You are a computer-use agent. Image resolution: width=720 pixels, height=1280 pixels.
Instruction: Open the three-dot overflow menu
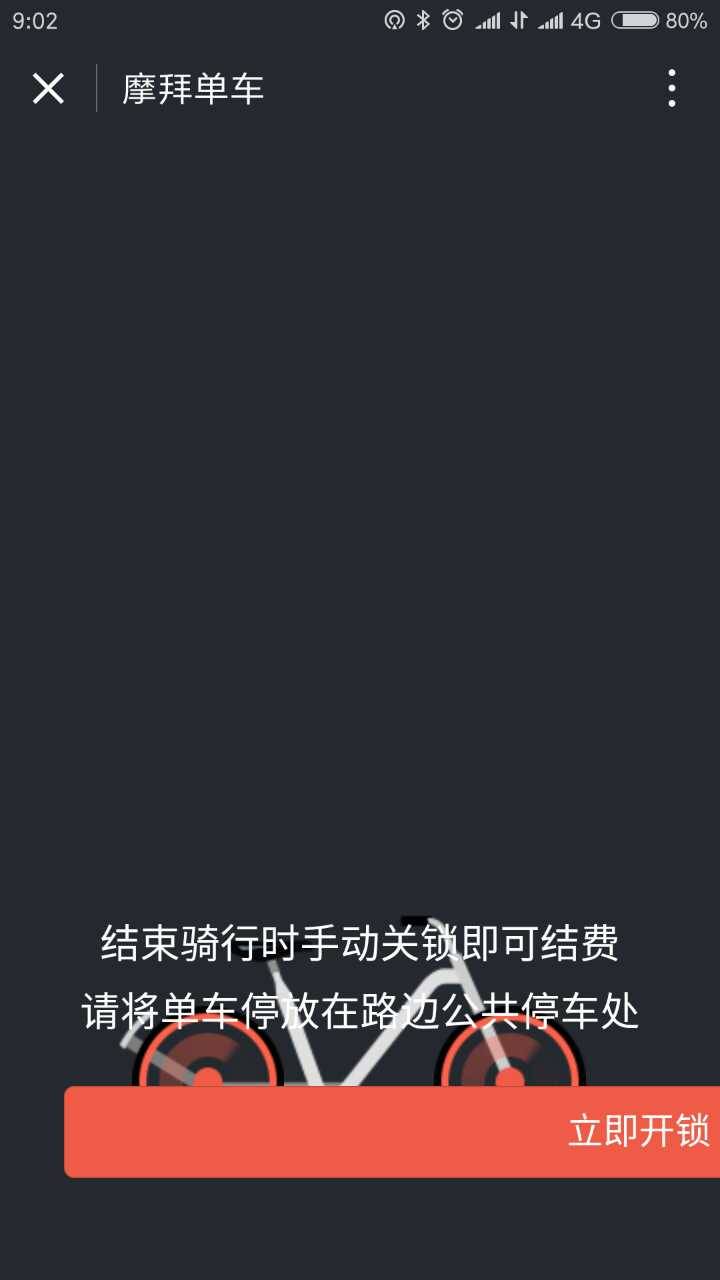671,89
